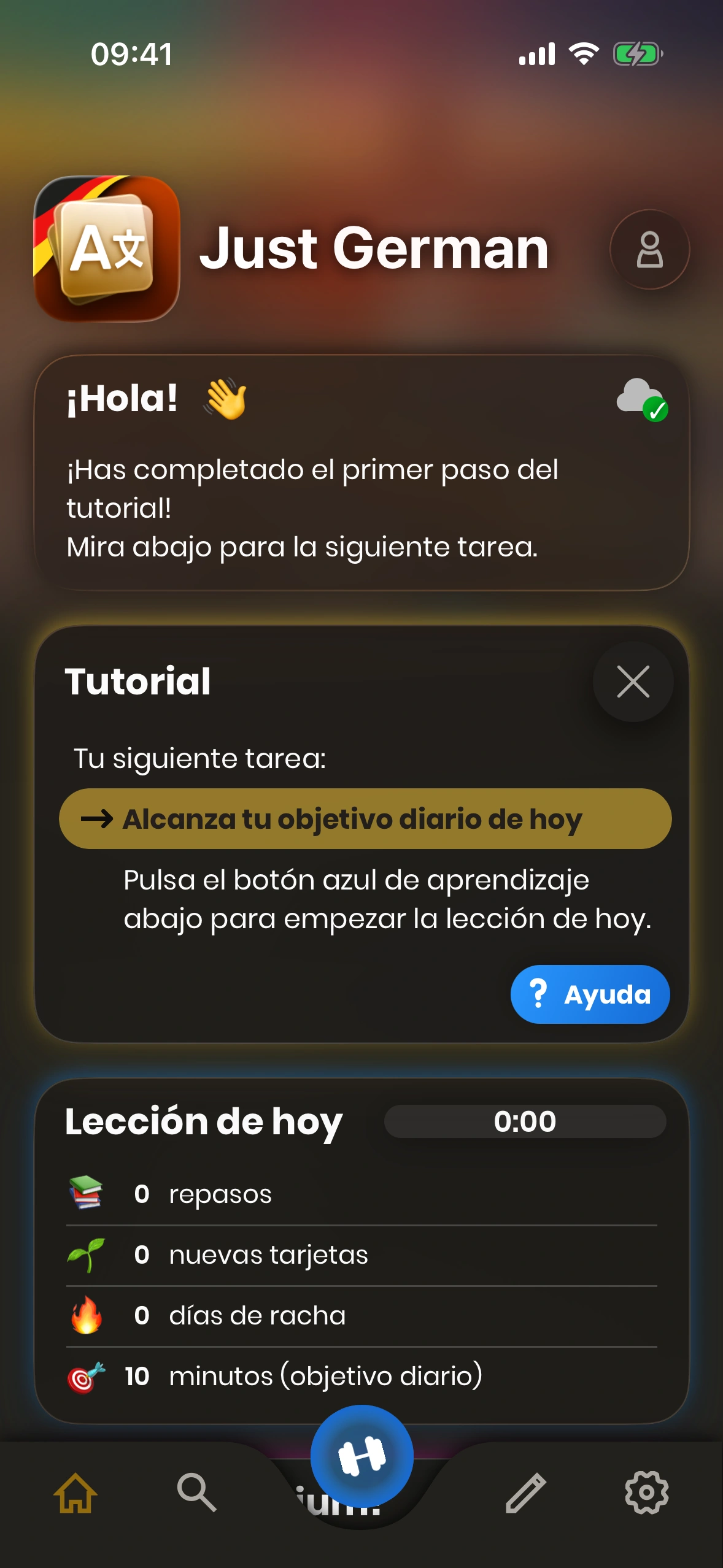This screenshot has width=723, height=1568.
Task: Tap the Ayuda help button
Action: click(x=590, y=994)
